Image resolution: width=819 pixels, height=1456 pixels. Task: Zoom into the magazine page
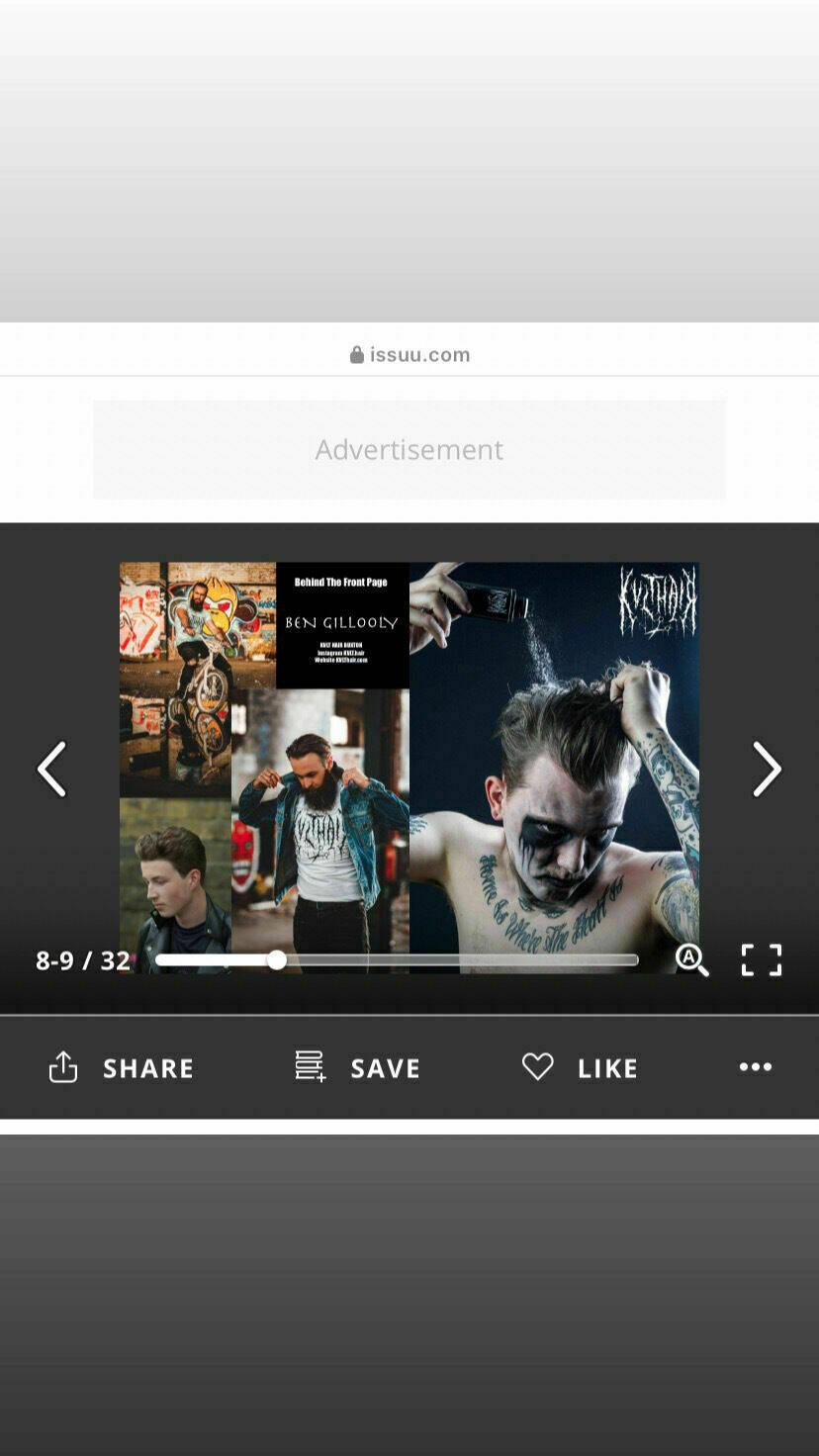pos(691,959)
